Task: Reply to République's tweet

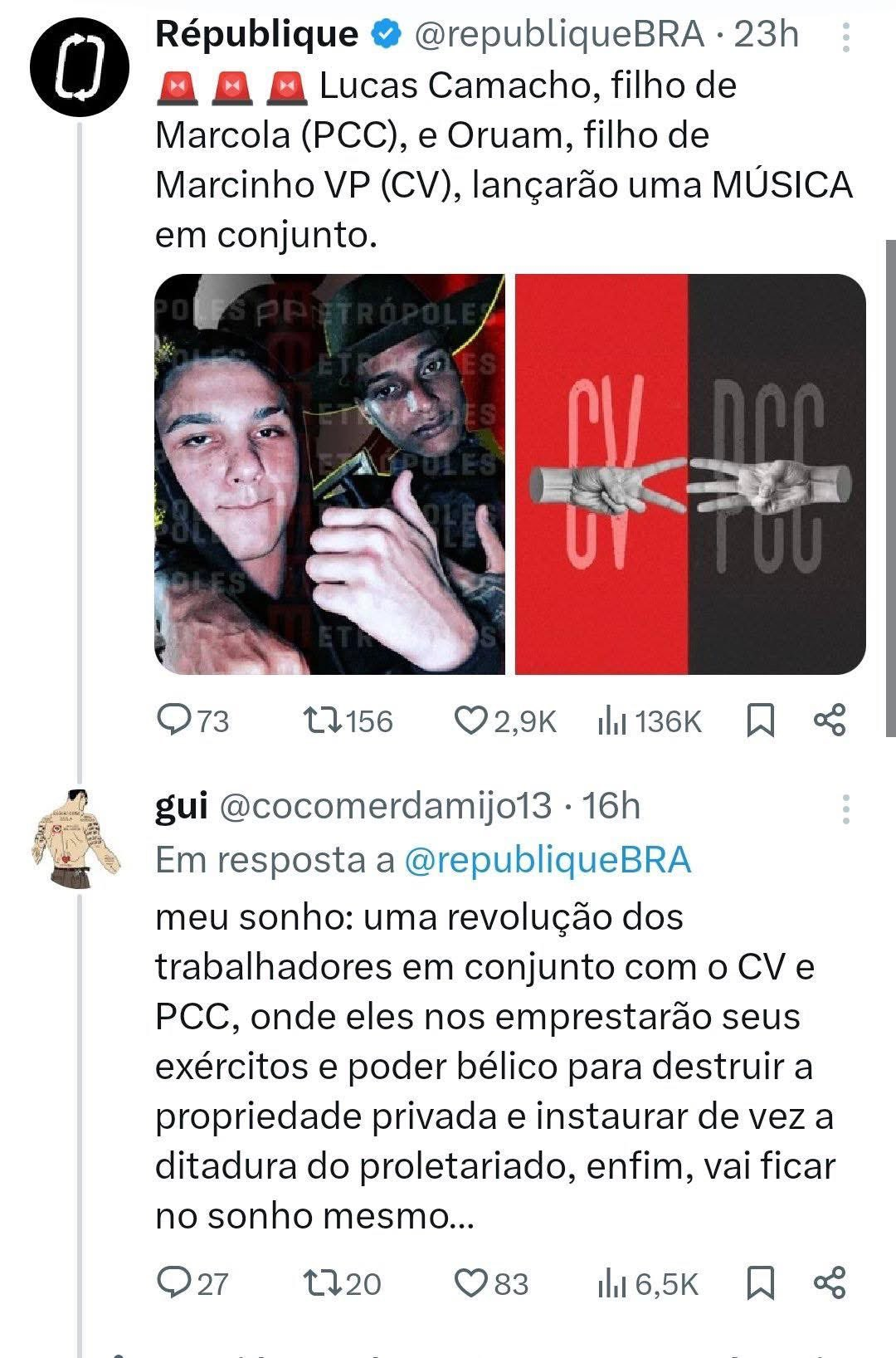Action: (x=175, y=720)
